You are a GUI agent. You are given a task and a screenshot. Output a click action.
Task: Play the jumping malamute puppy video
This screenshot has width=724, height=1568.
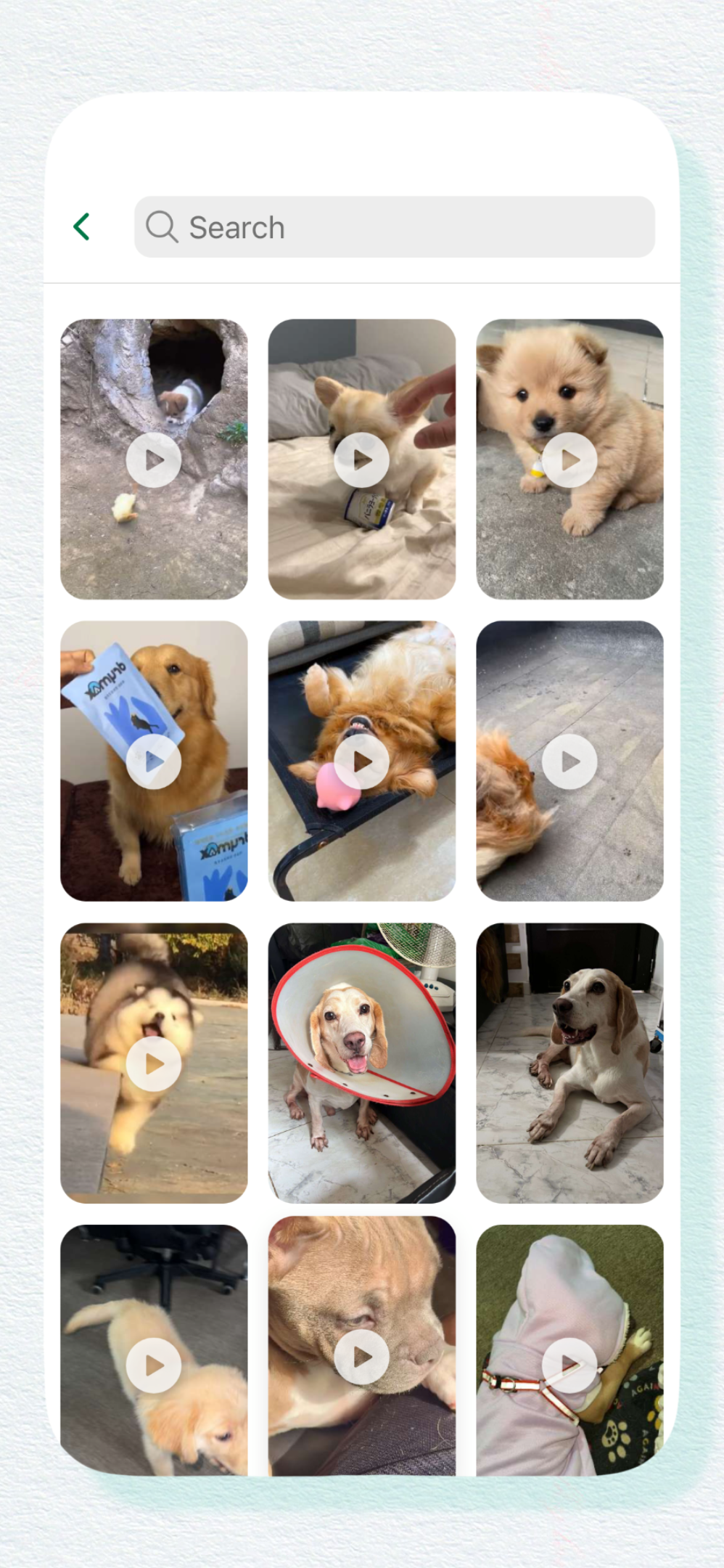[154, 1063]
